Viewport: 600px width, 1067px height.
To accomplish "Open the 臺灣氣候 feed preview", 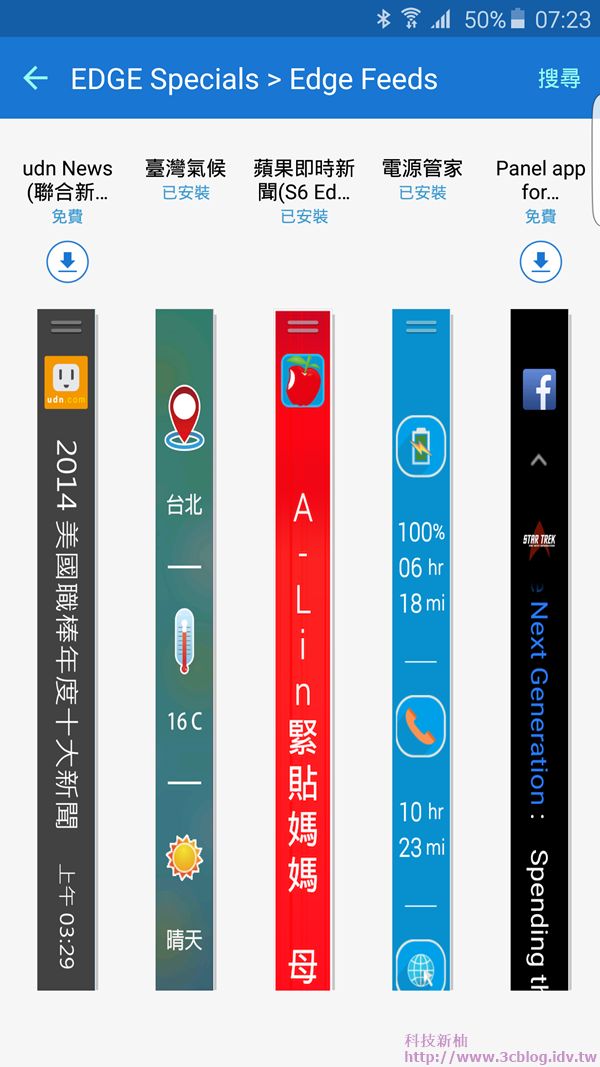I will [184, 650].
